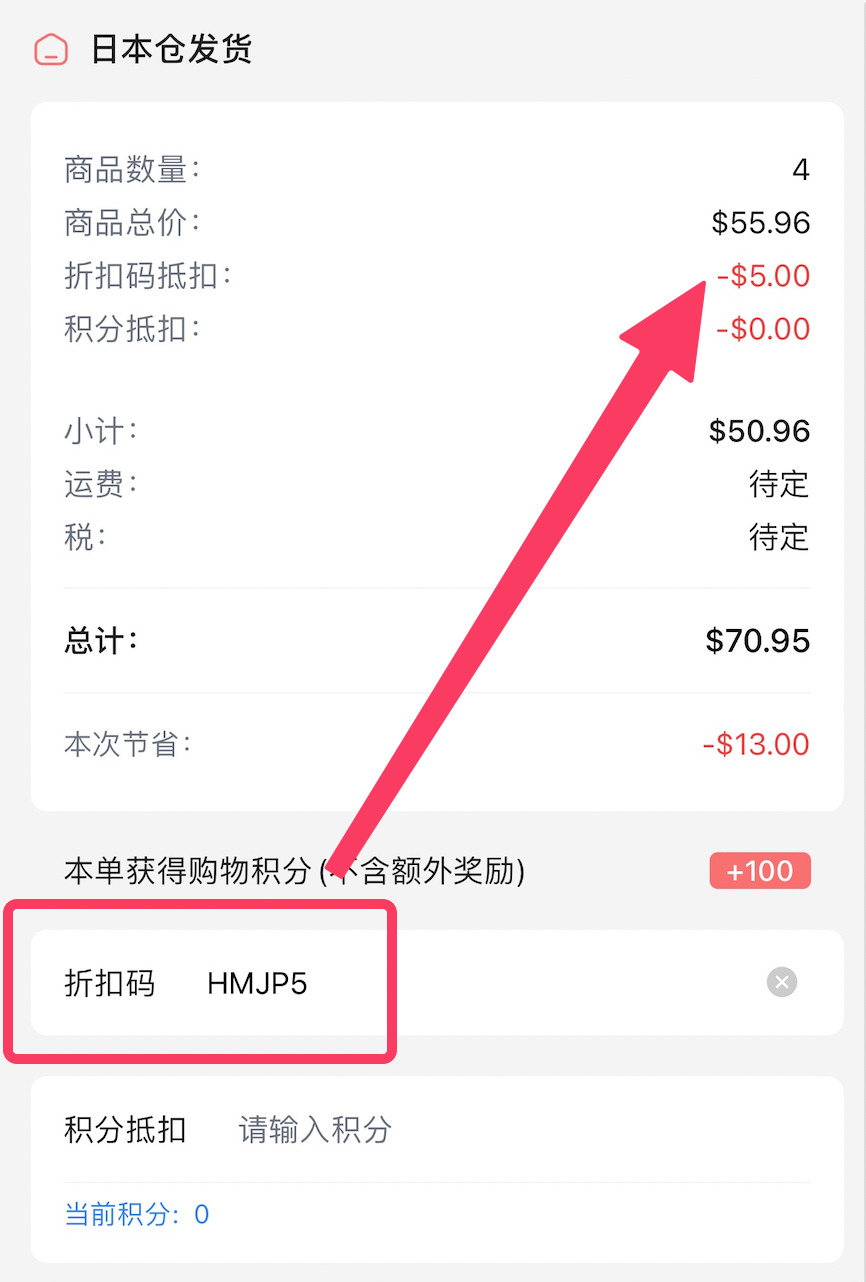Select the 积分抵扣 deduction of -$0.00
The width and height of the screenshot is (866, 1282).
[763, 328]
